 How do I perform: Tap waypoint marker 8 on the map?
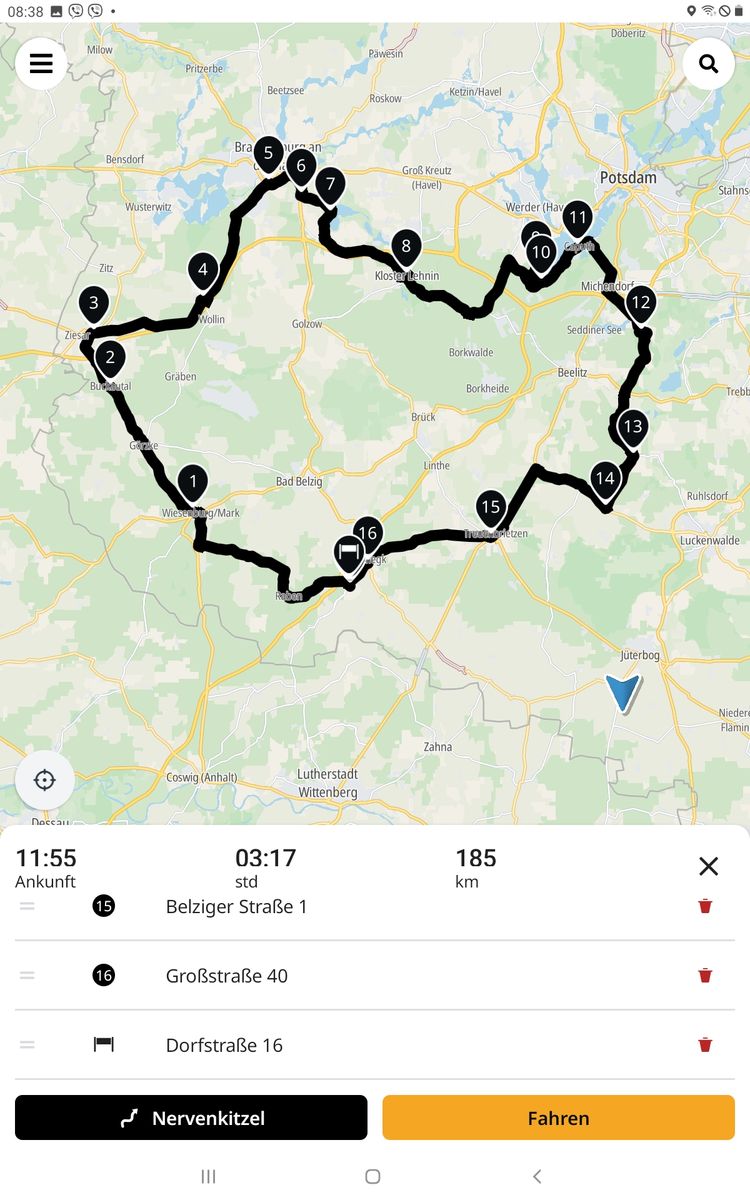[x=405, y=247]
